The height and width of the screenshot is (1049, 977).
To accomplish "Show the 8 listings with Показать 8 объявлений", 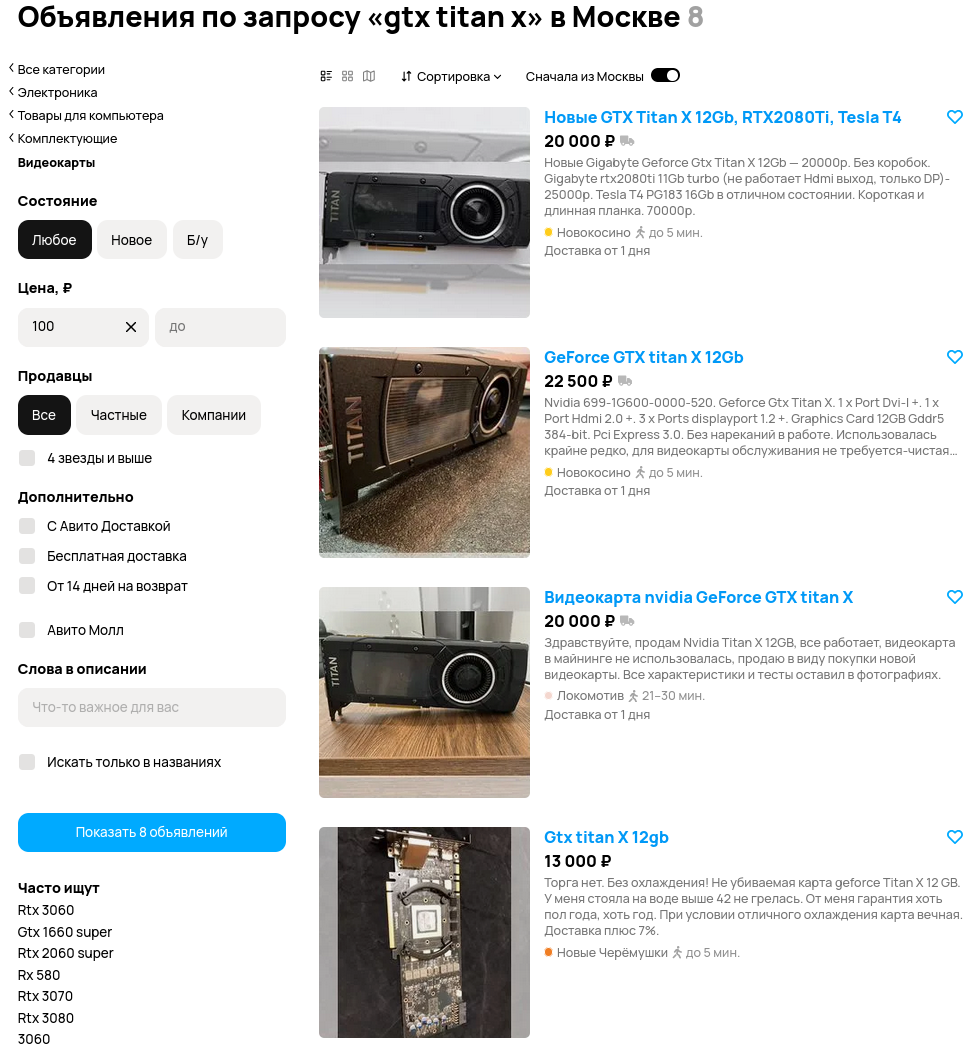I will pos(151,832).
